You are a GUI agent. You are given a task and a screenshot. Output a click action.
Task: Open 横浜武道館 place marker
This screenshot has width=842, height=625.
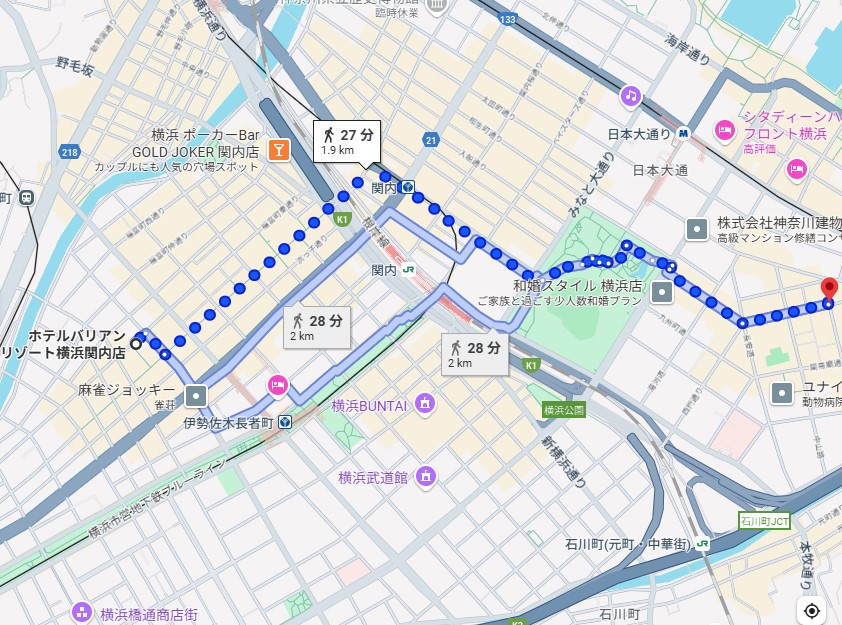pyautogui.click(x=425, y=474)
